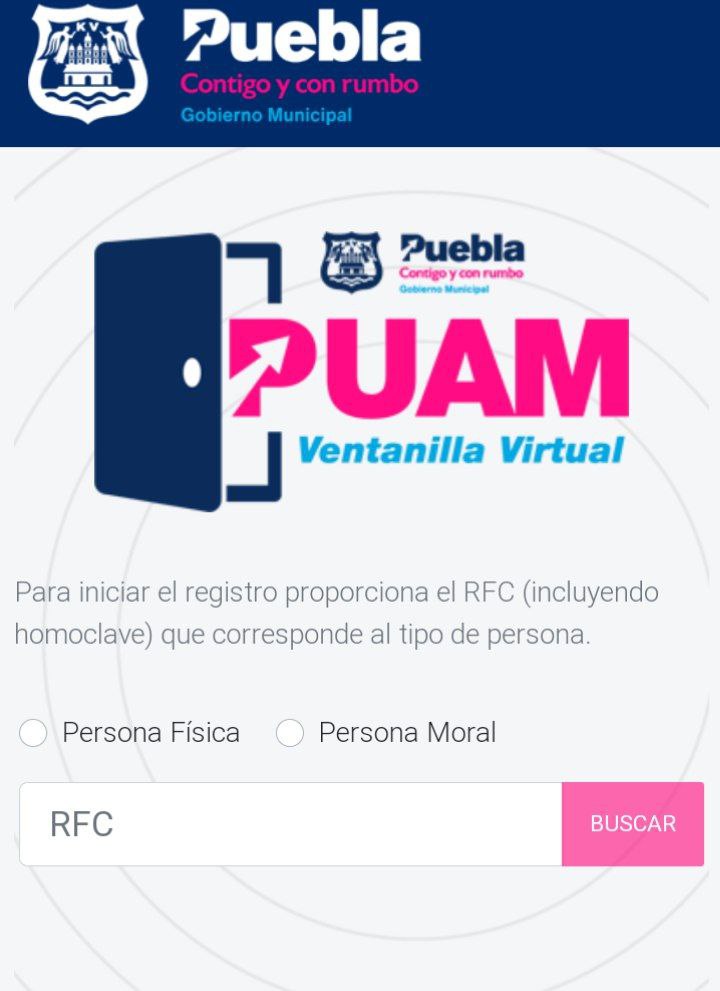Click the castle emblem inside the header shield
720x991 pixels.
88,60
